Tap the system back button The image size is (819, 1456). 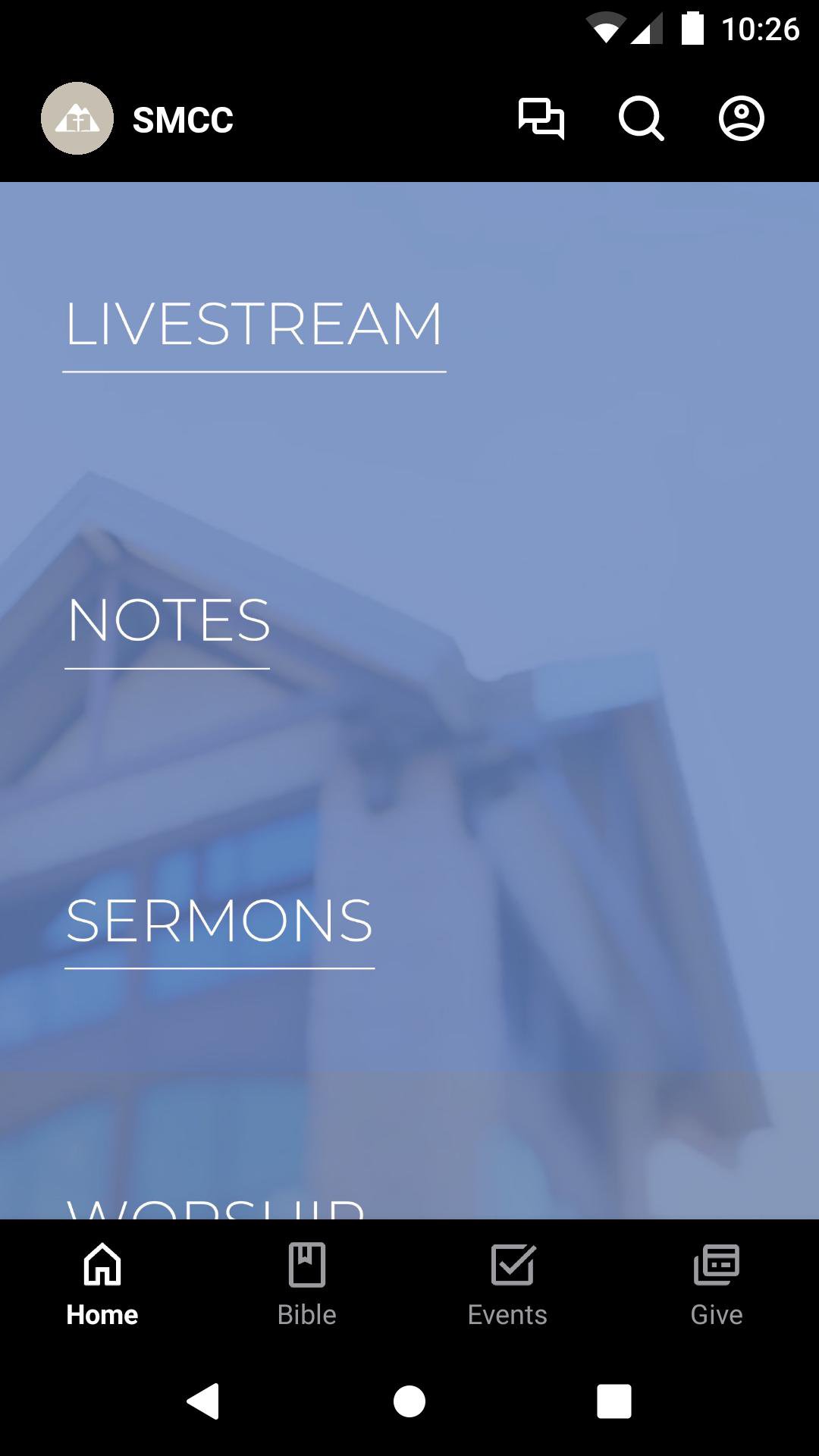(x=203, y=1401)
